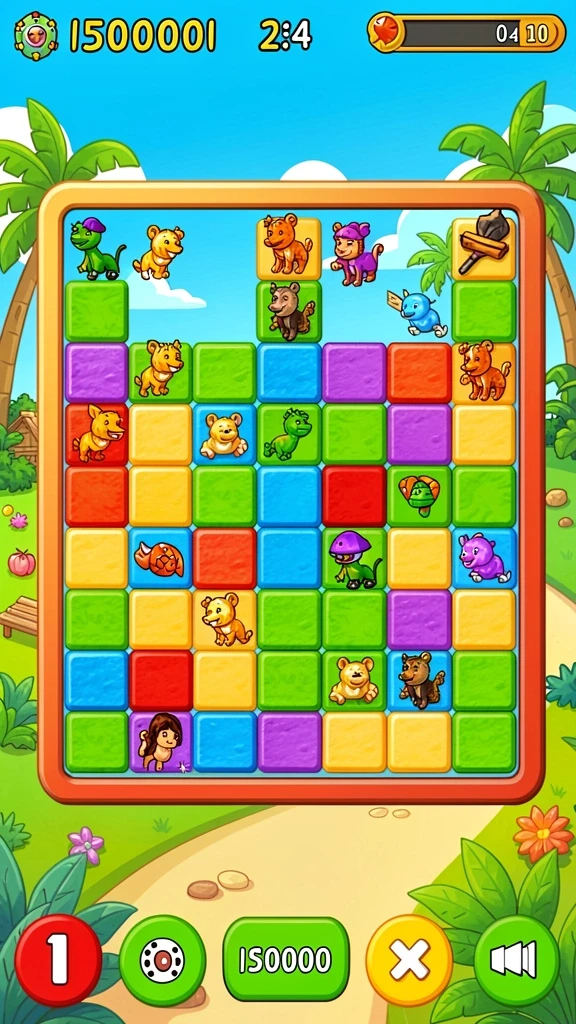The width and height of the screenshot is (576, 1024).
Task: Tap the lizard with the purple mushroom hat
Action: point(355,558)
